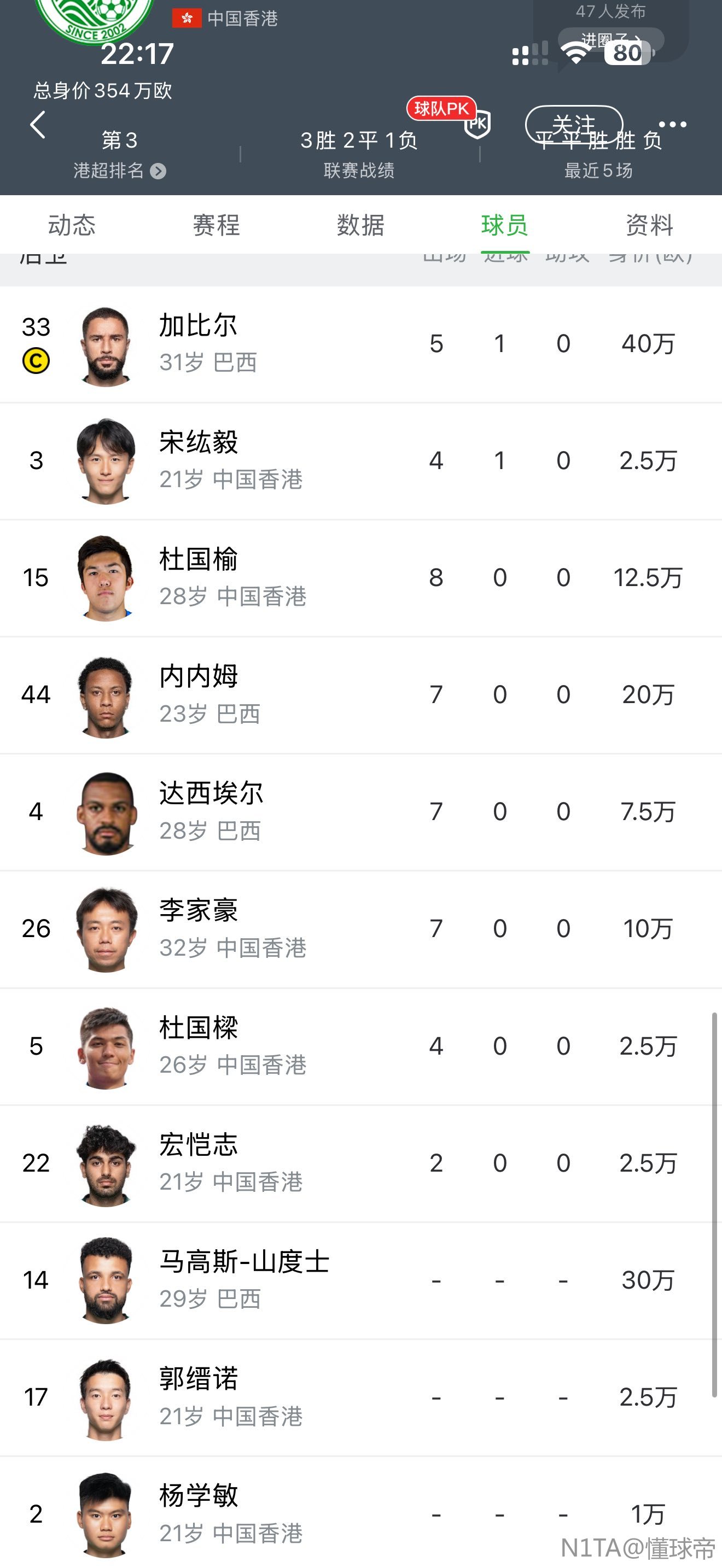The width and height of the screenshot is (722, 1568).
Task: Switch to the 数据 tab
Action: click(360, 225)
